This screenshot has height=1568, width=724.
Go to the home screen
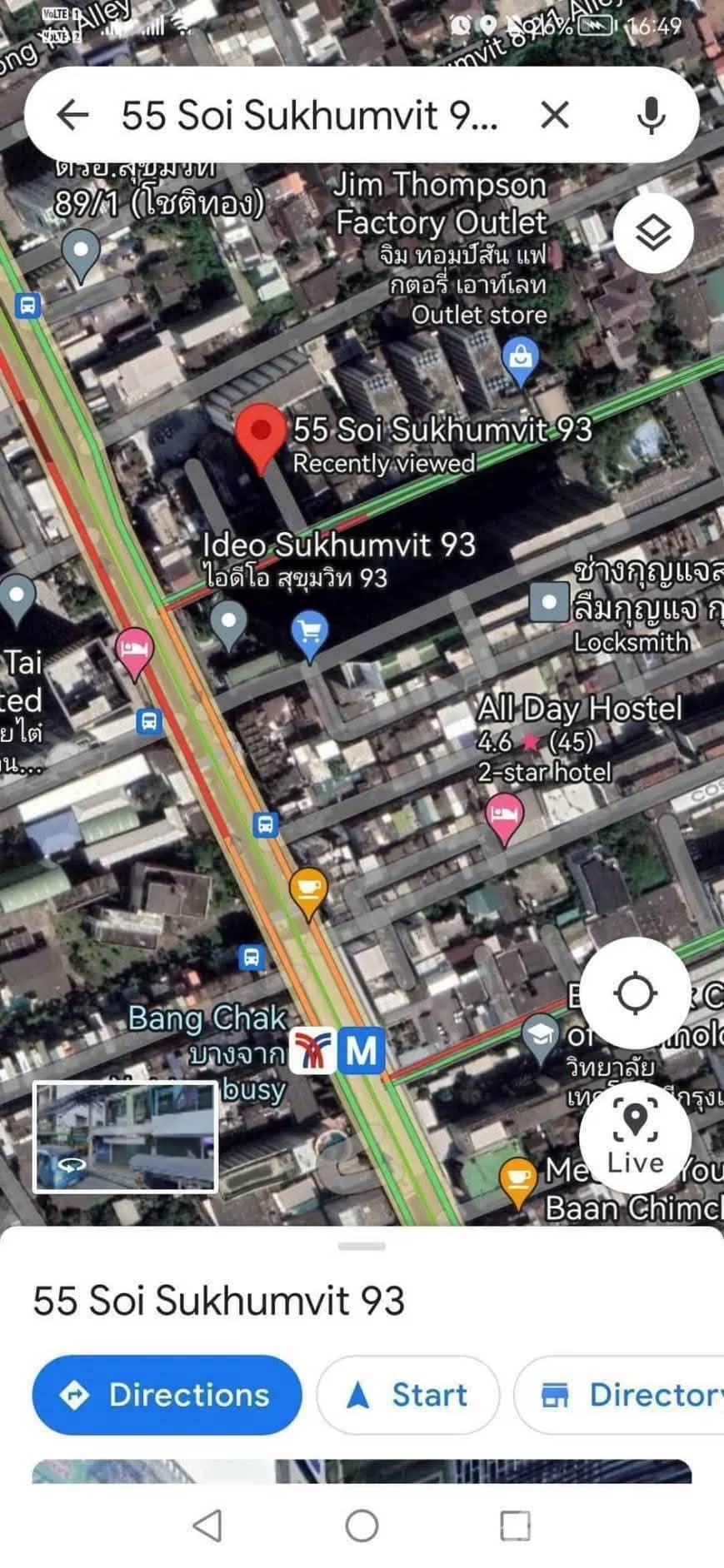tap(362, 1526)
